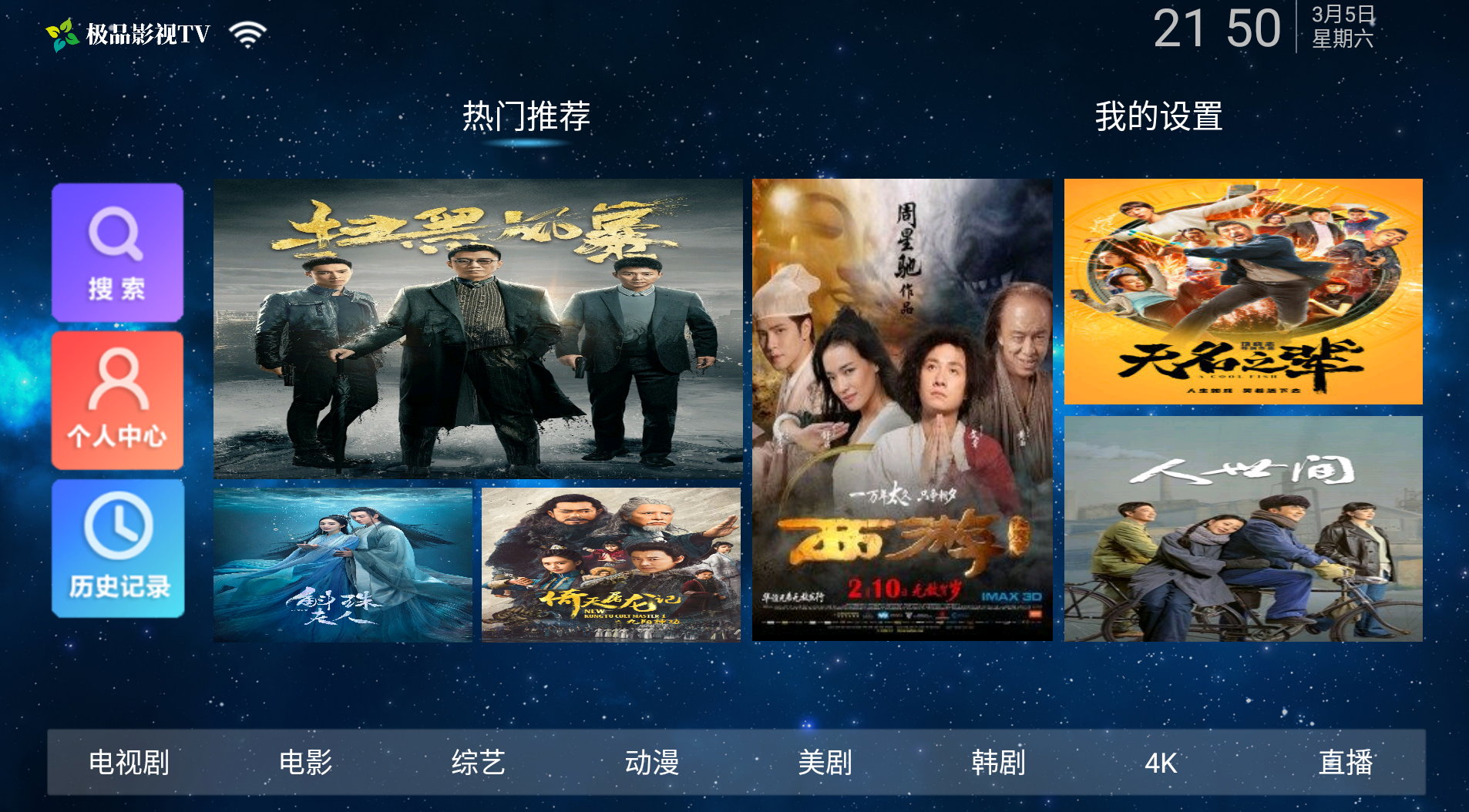
Task: Open the 西游 movie poster
Action: (x=902, y=409)
